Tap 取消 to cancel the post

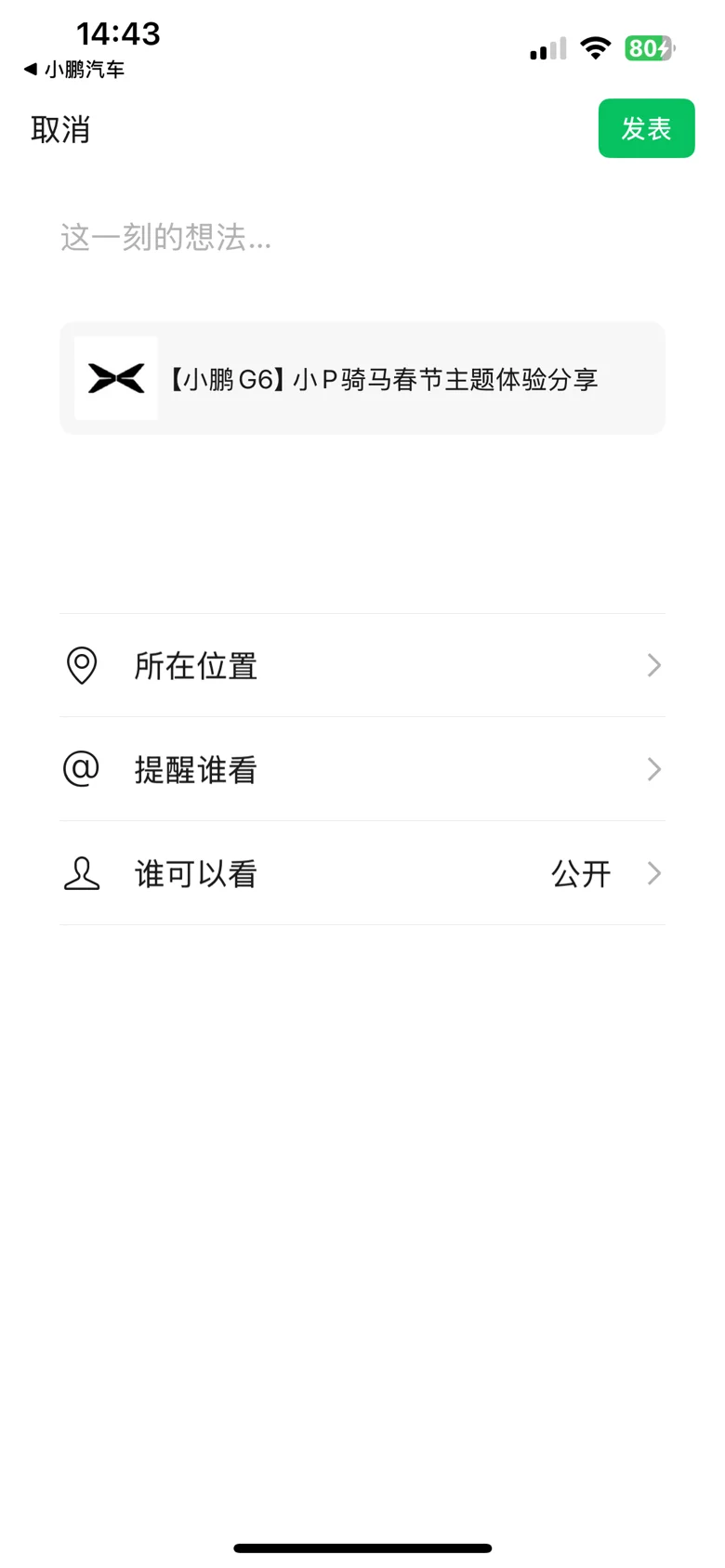coord(60,130)
